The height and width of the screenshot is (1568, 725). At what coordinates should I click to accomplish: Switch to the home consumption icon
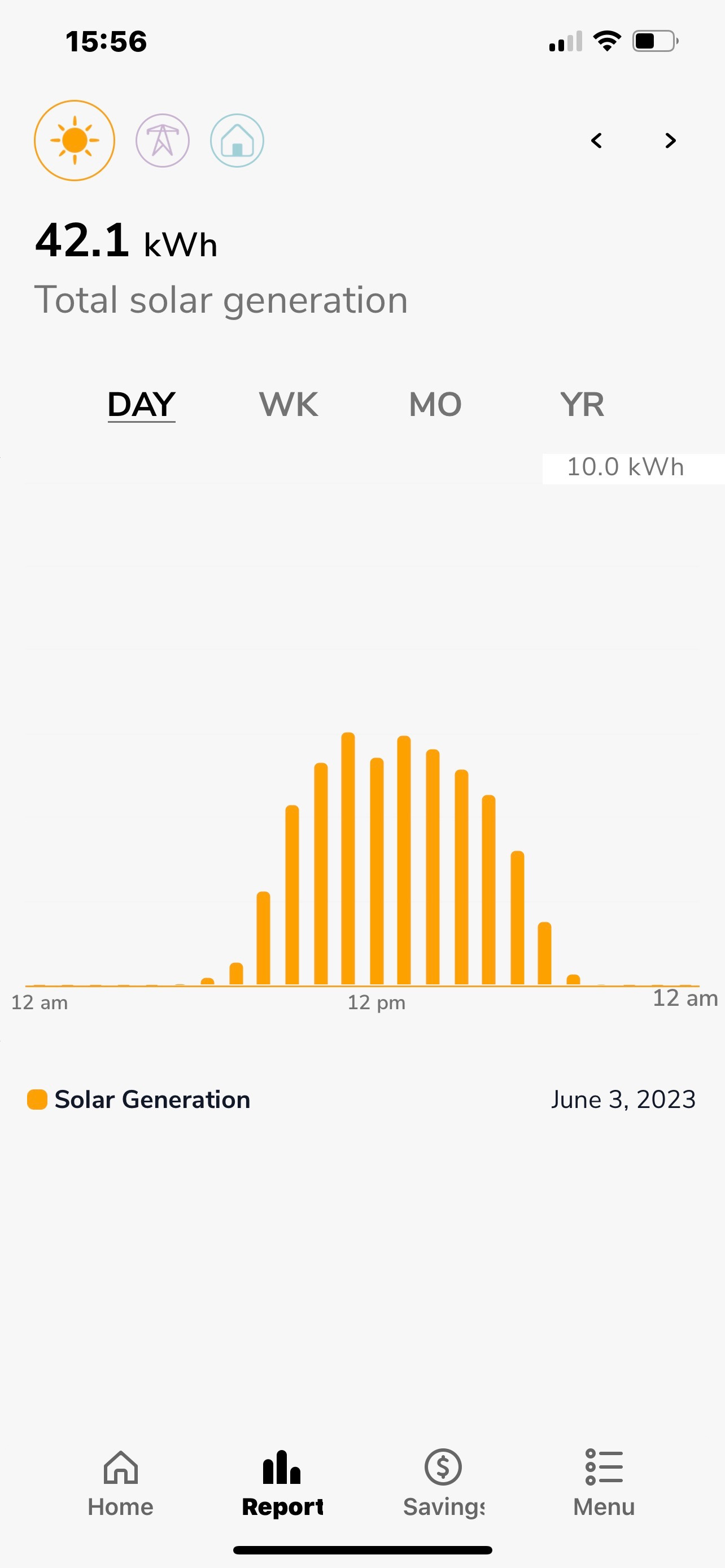(x=237, y=141)
